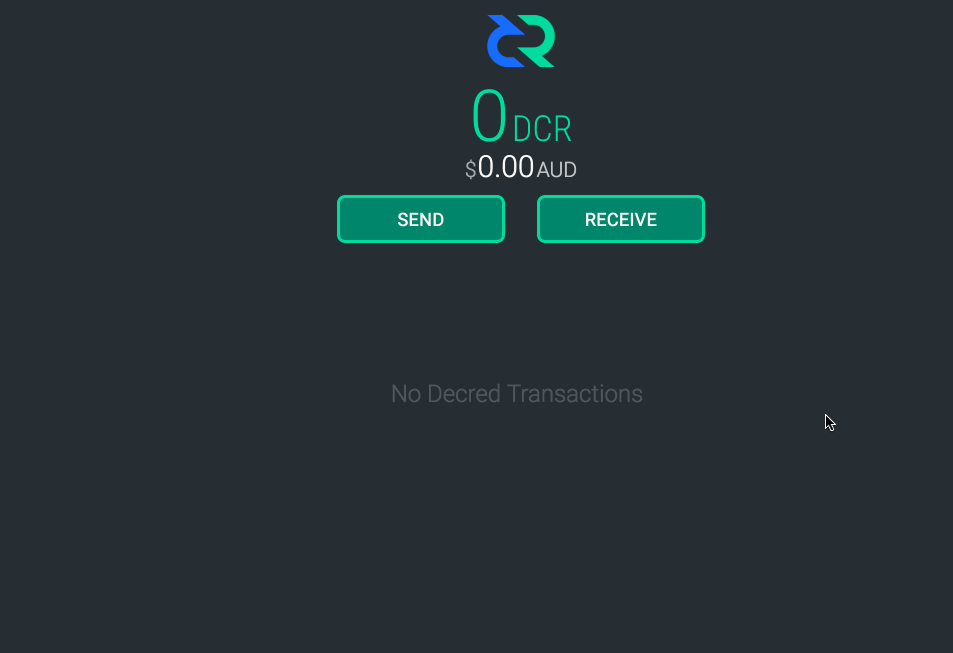Tap the SEND button
953x653 pixels.
tap(420, 219)
